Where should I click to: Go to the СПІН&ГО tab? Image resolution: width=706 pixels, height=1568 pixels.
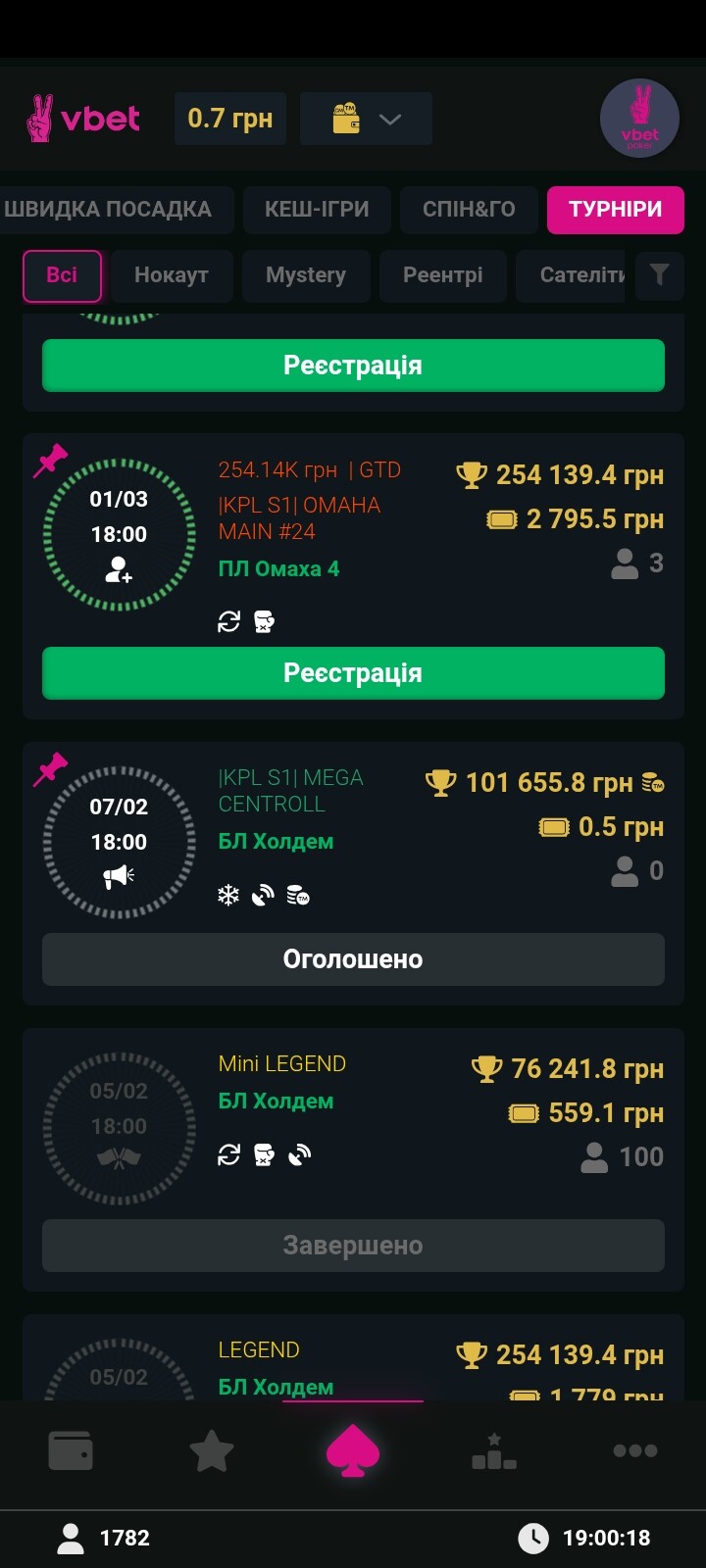469,210
